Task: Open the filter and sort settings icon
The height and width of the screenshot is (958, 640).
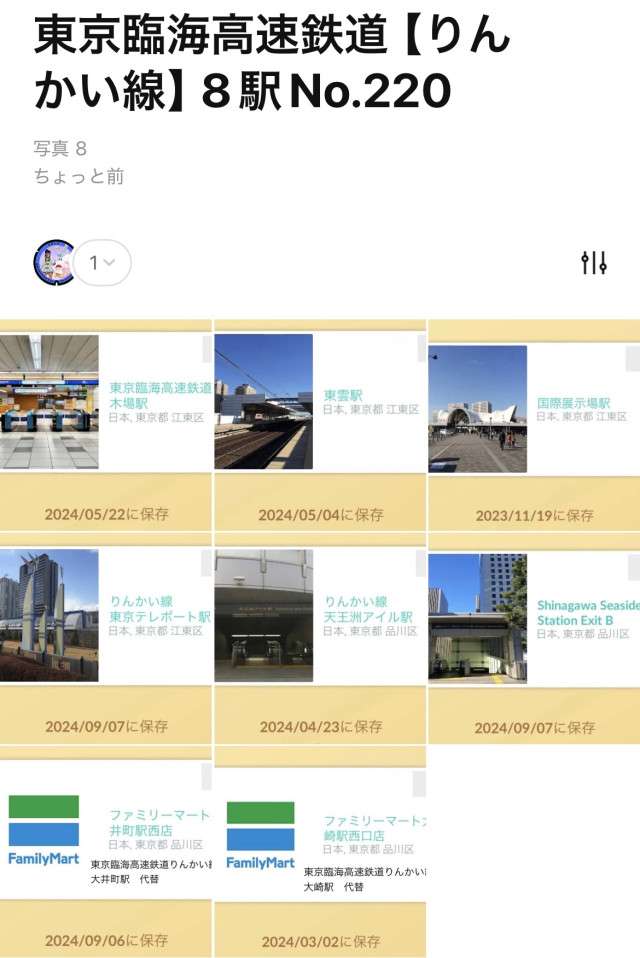Action: click(x=594, y=263)
